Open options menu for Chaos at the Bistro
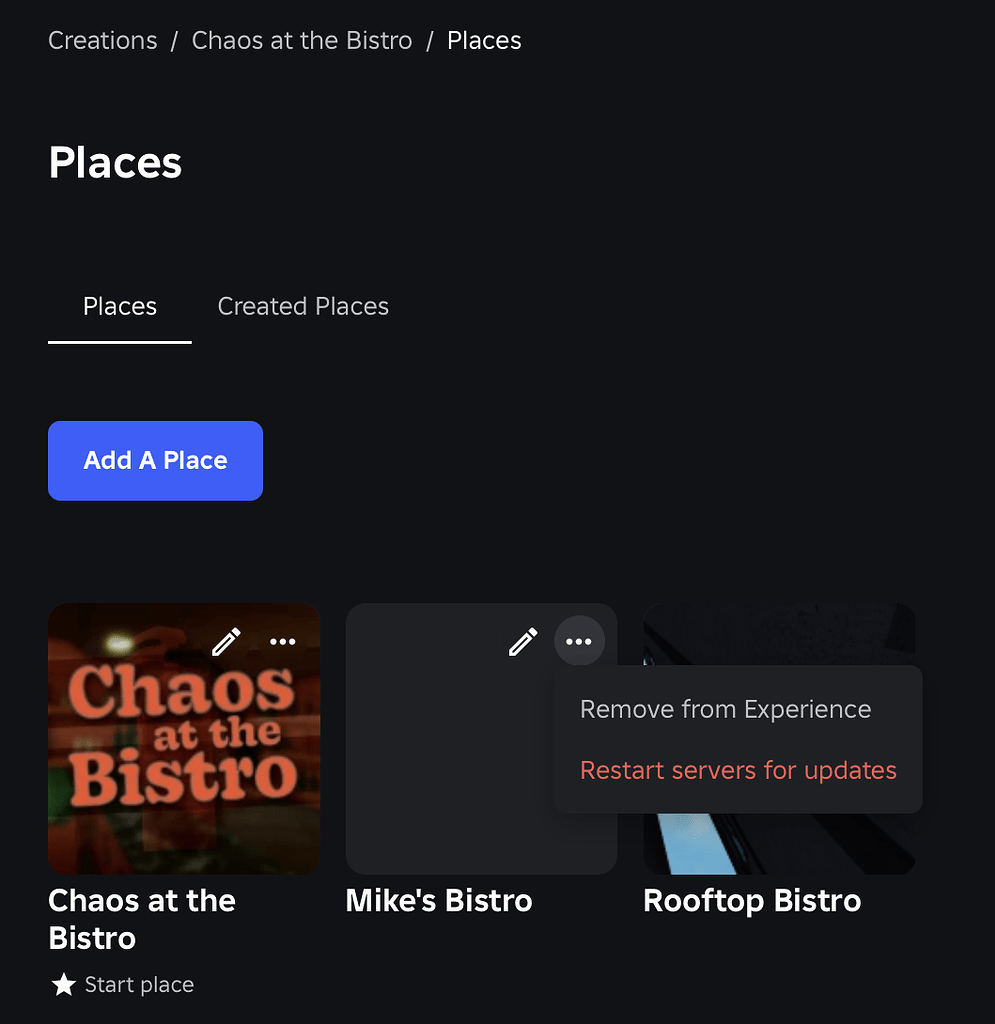This screenshot has height=1024, width=995. point(283,641)
